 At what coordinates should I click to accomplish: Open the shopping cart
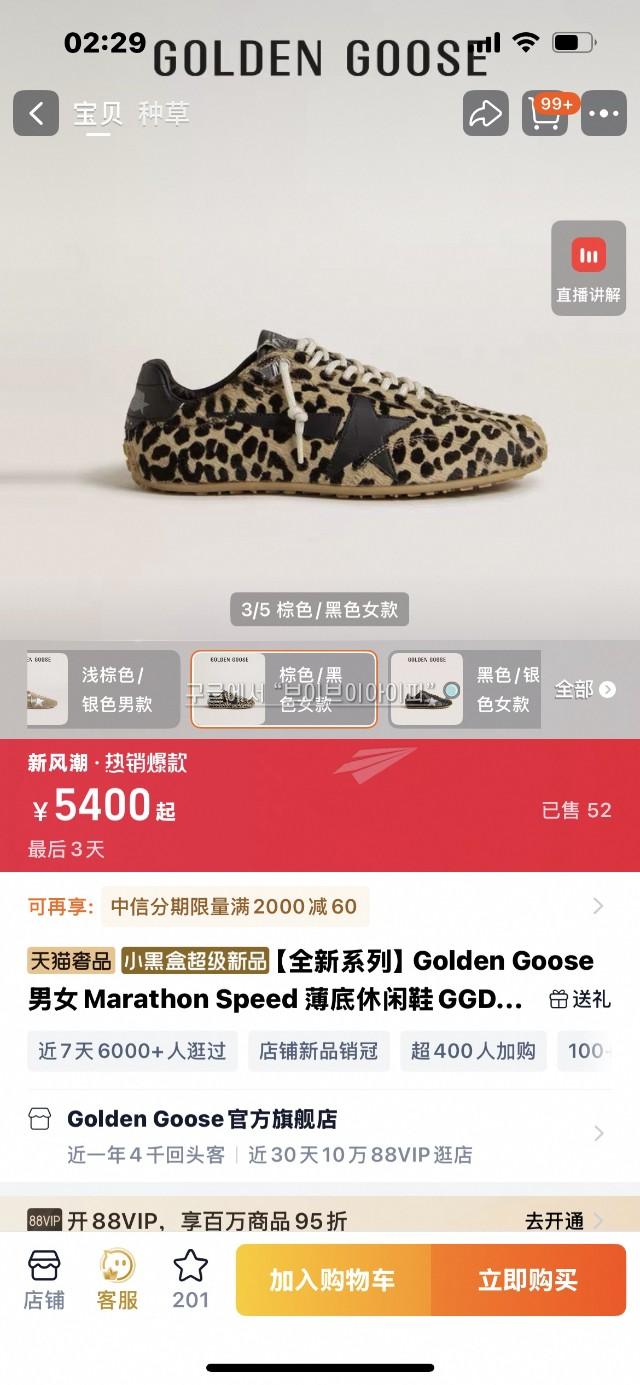[545, 113]
